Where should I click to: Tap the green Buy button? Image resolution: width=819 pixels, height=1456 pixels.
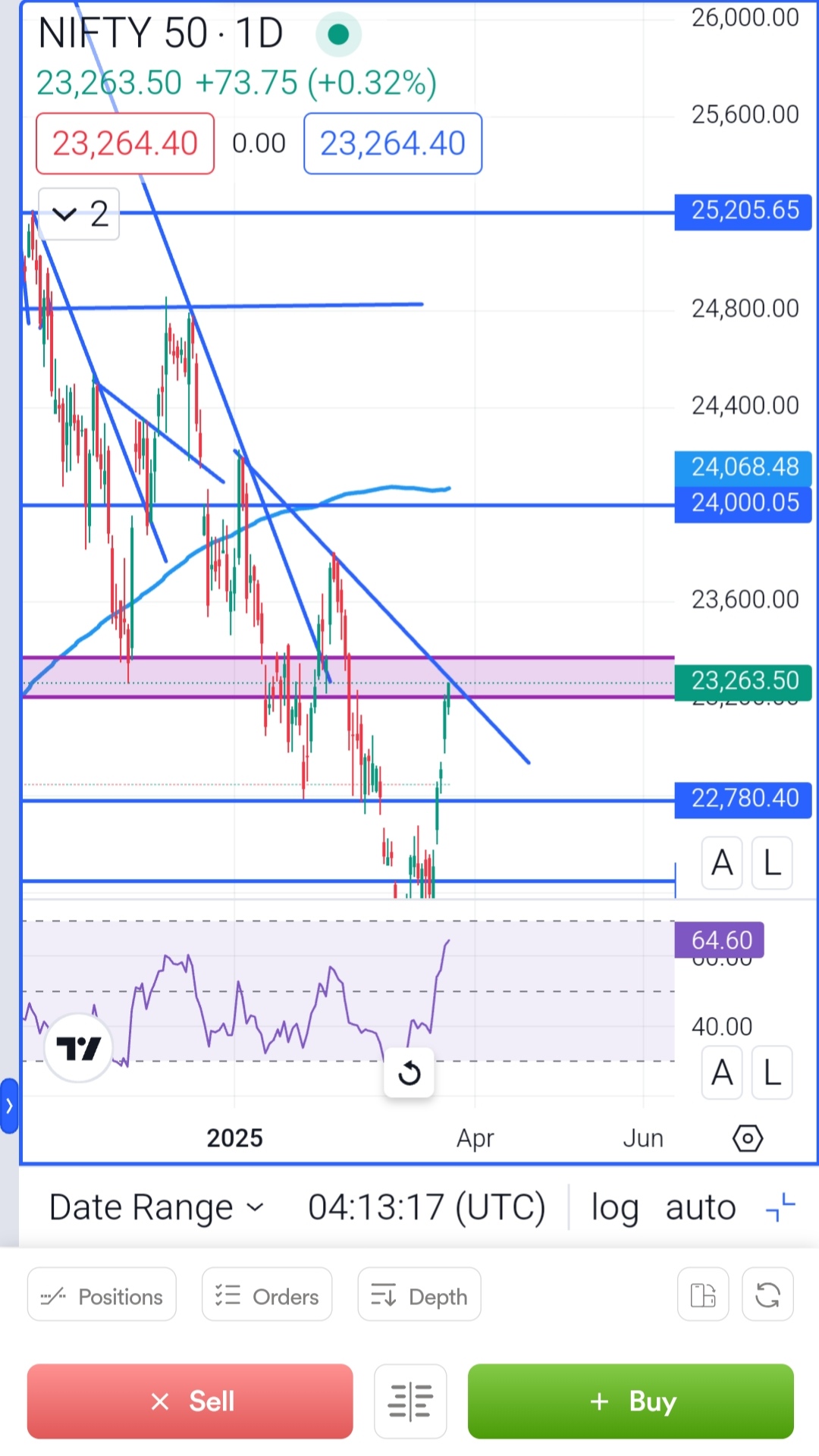(631, 1401)
